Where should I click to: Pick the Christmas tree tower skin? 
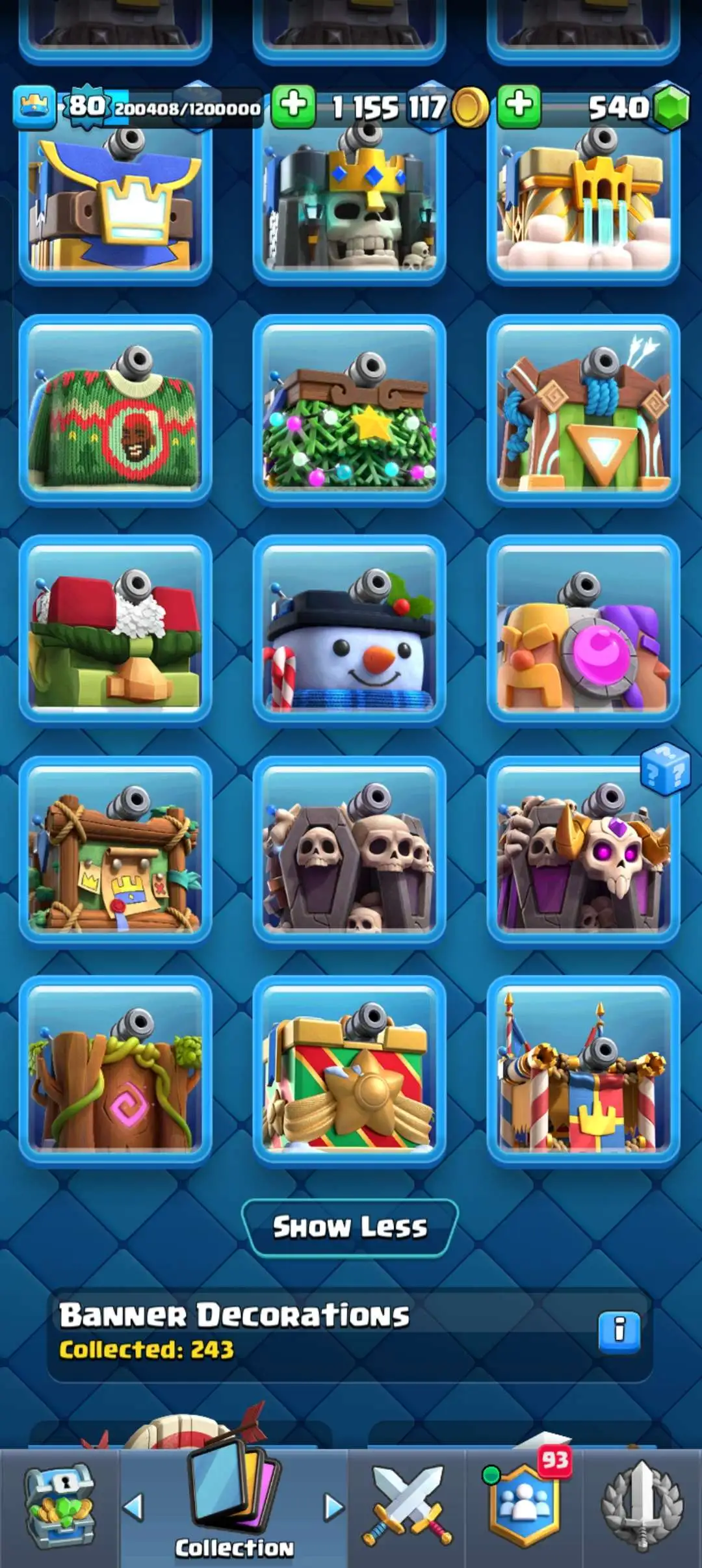pos(350,410)
